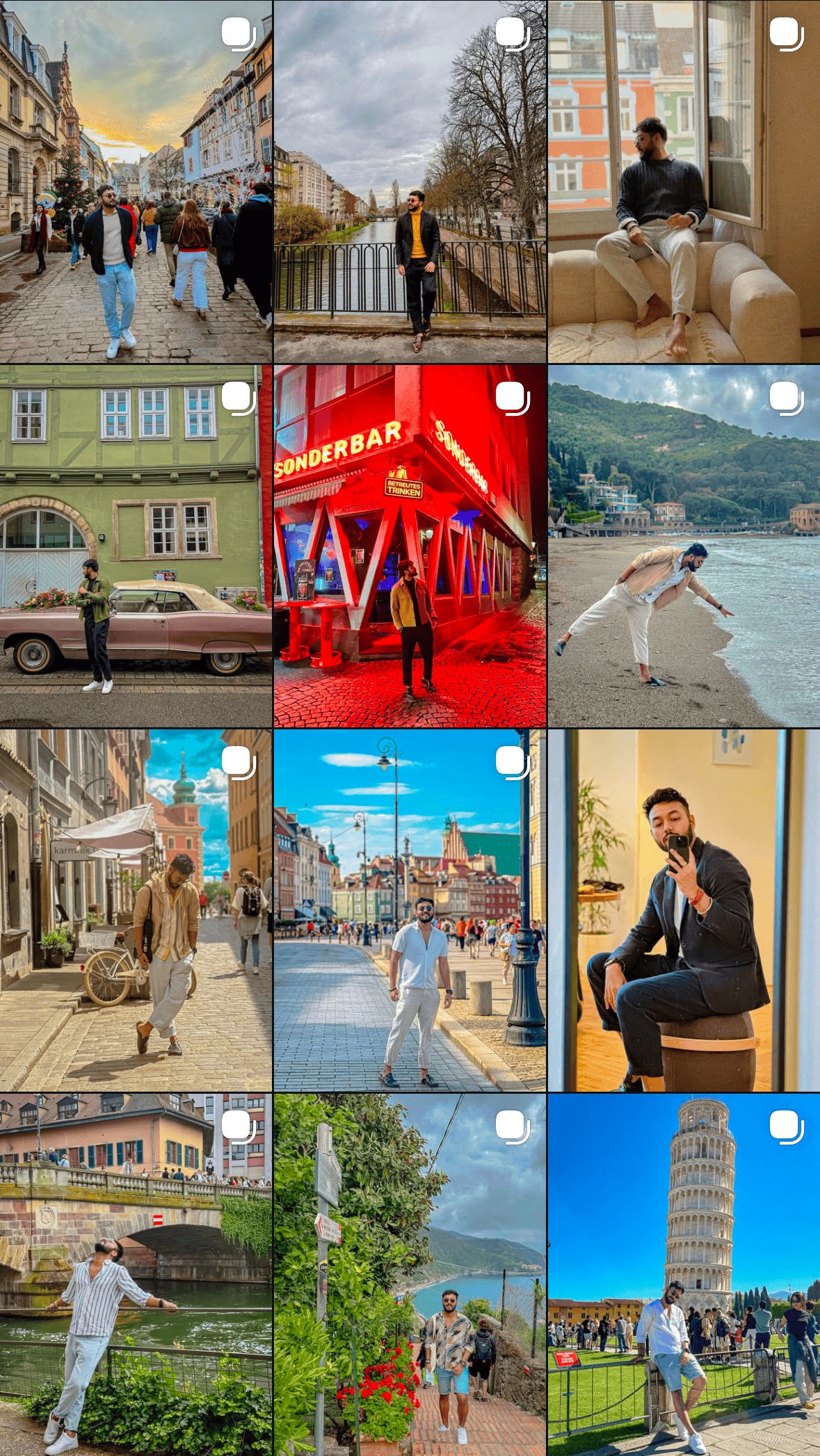Screen dimensions: 820x1456
Task: Open the red Sonderbar neon bar post
Action: click(410, 546)
